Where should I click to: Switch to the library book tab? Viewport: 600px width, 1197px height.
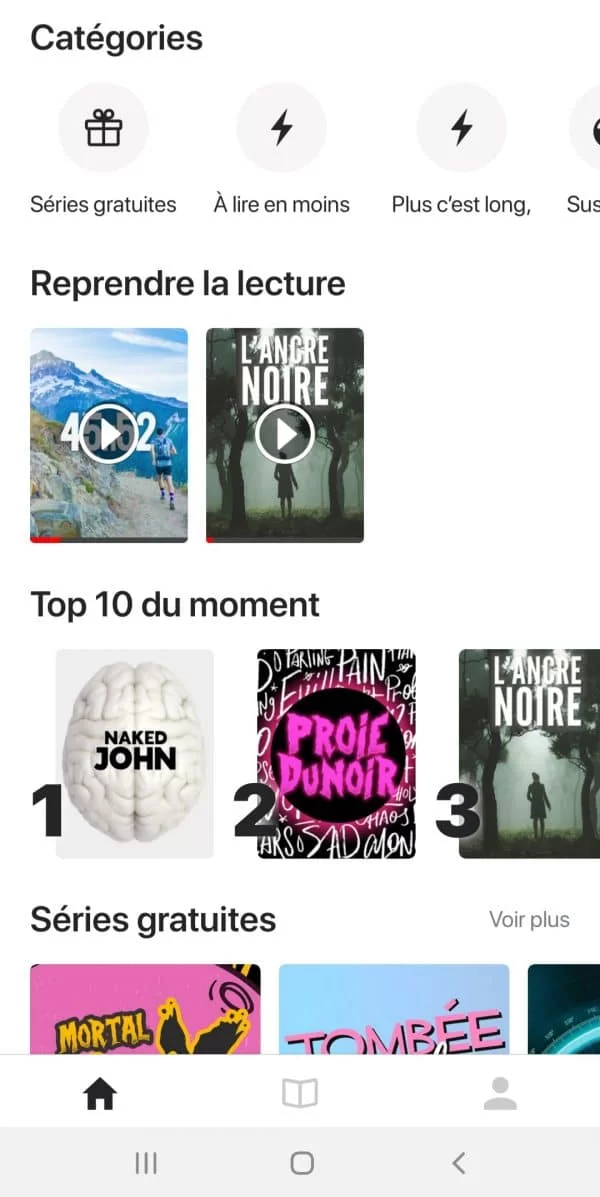300,1095
